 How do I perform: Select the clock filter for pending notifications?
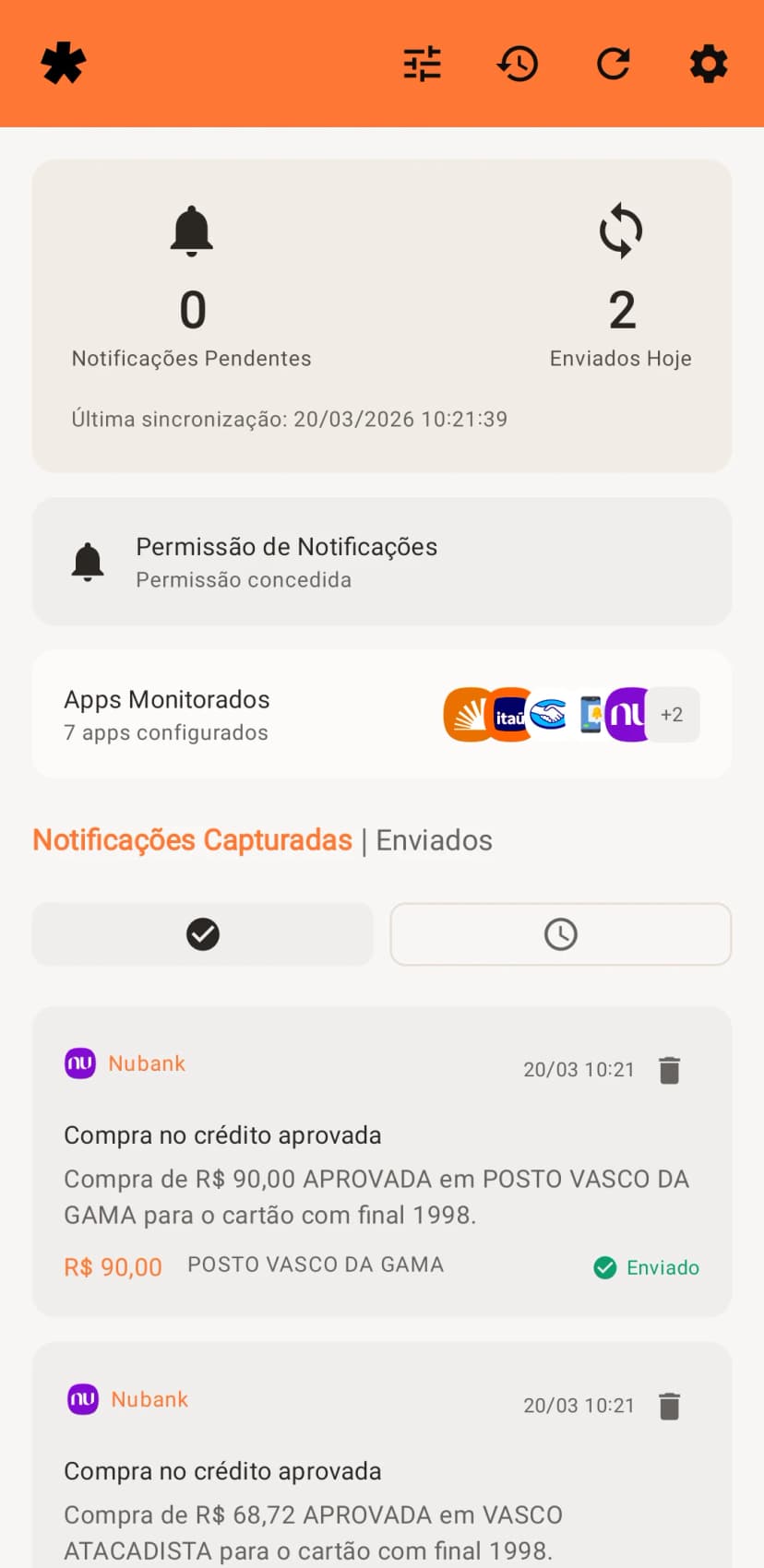click(x=559, y=933)
